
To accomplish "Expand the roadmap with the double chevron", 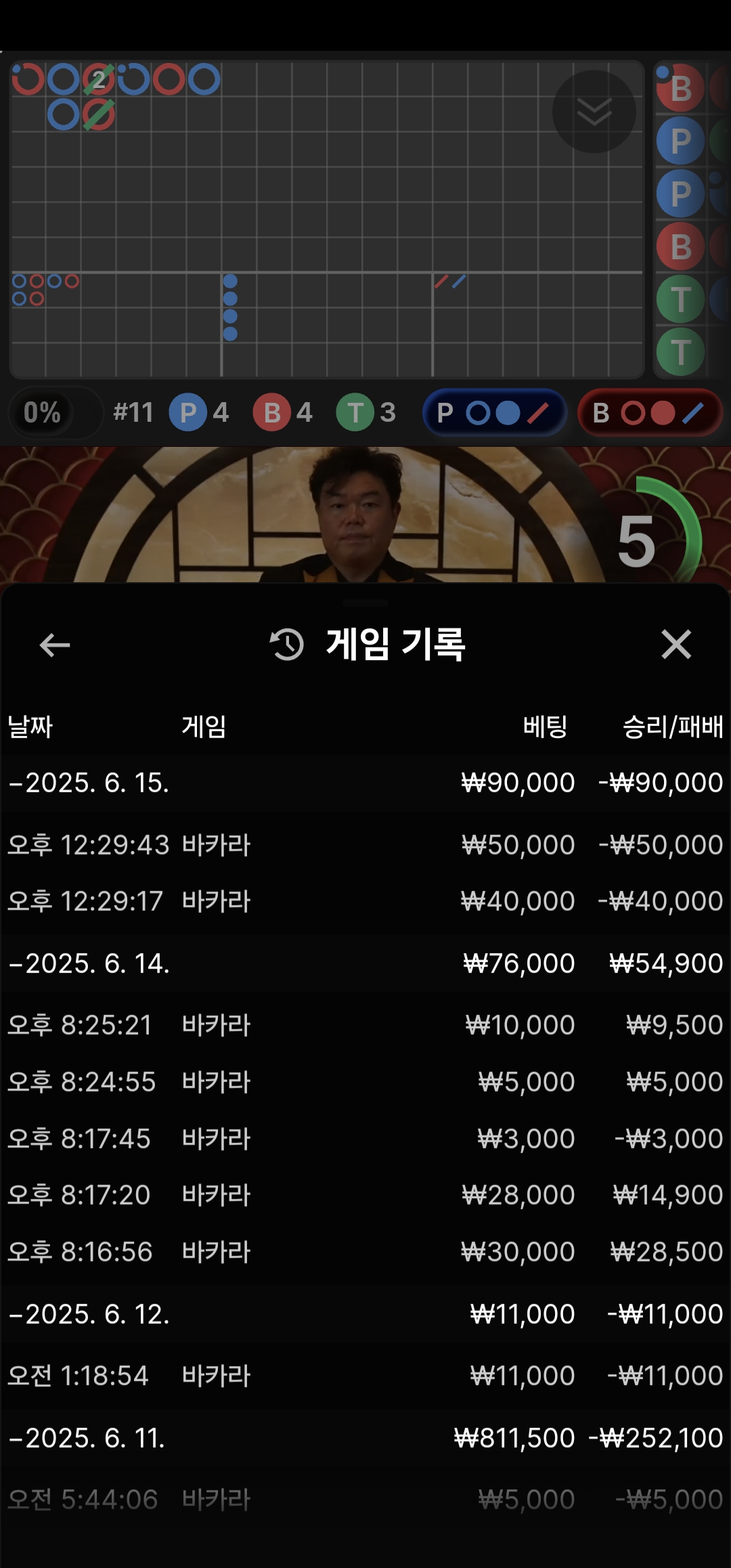I will pos(594,112).
